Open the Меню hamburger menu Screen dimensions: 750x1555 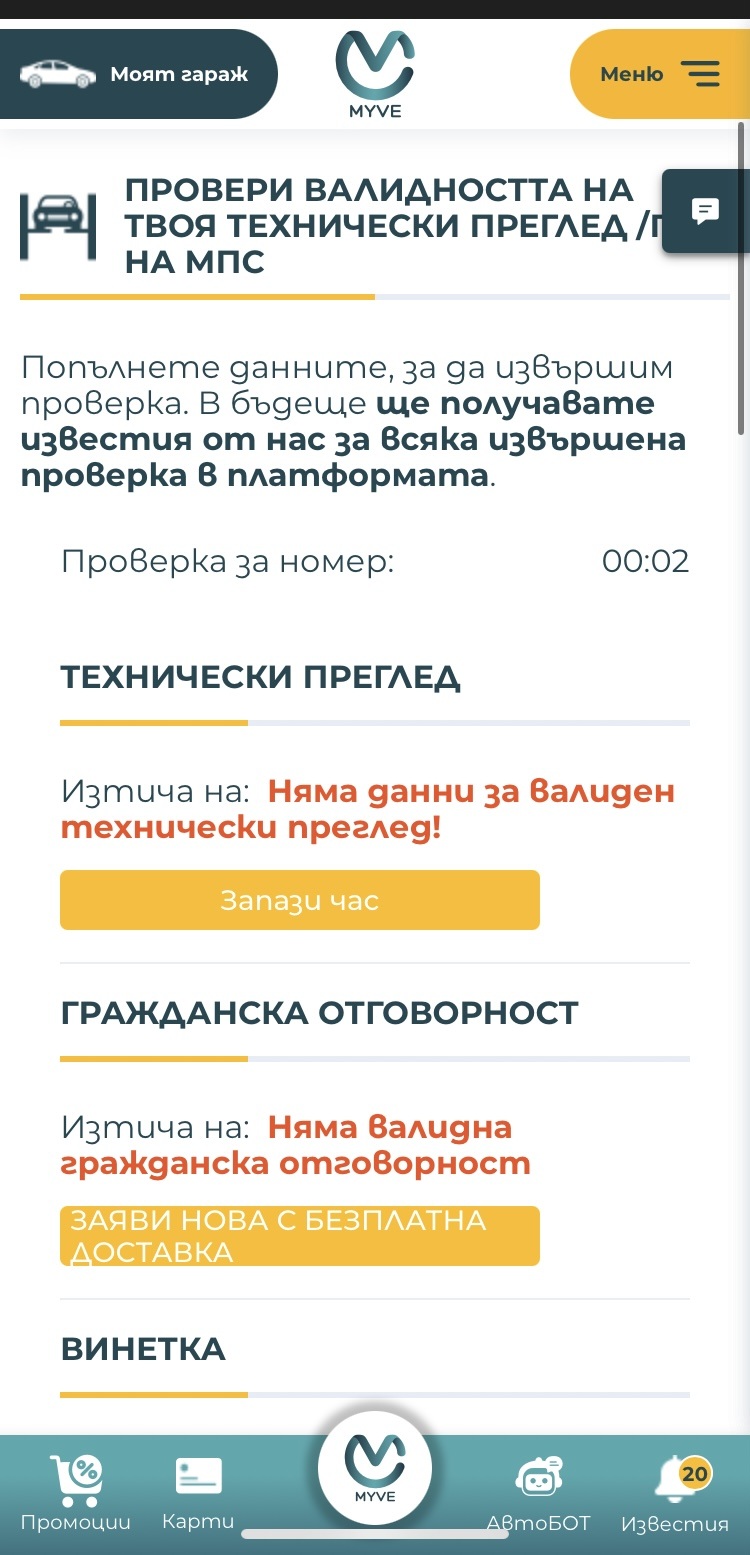tap(660, 75)
